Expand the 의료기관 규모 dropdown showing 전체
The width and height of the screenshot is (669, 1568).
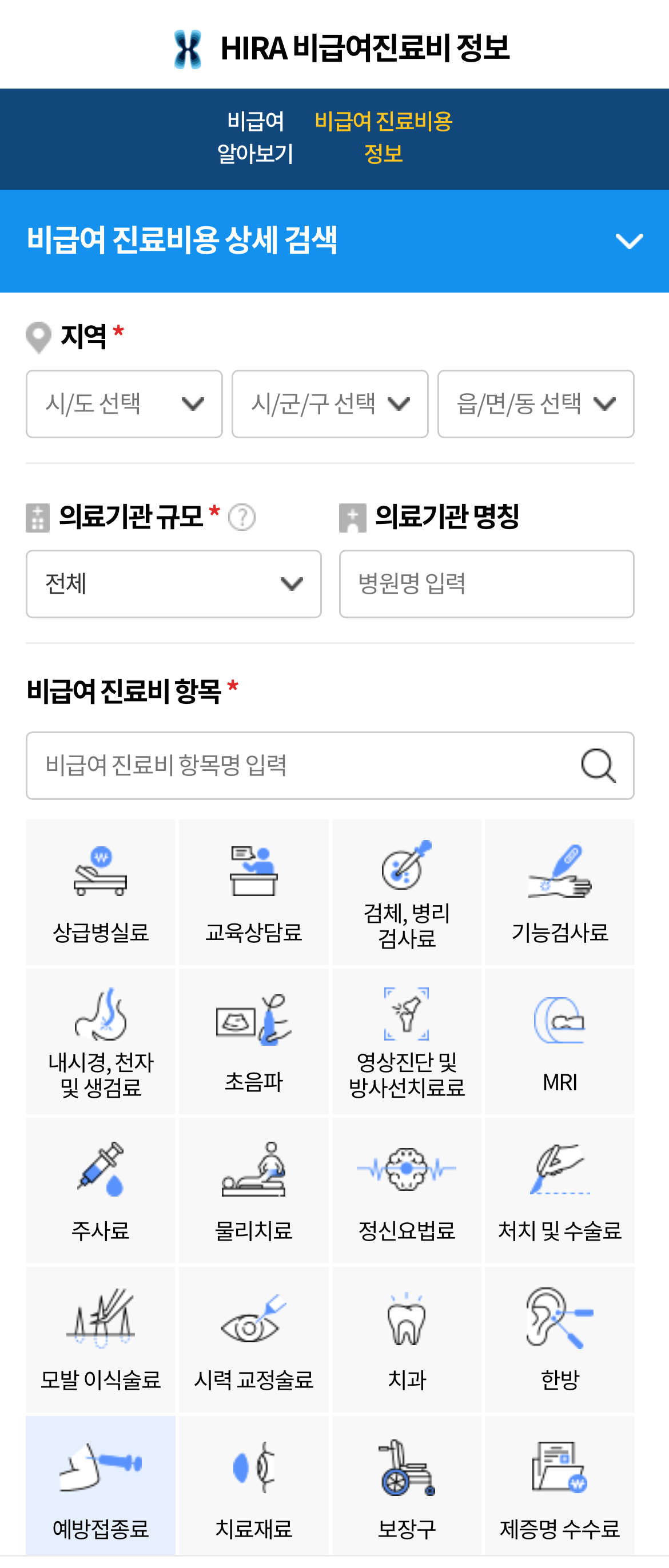[x=174, y=584]
